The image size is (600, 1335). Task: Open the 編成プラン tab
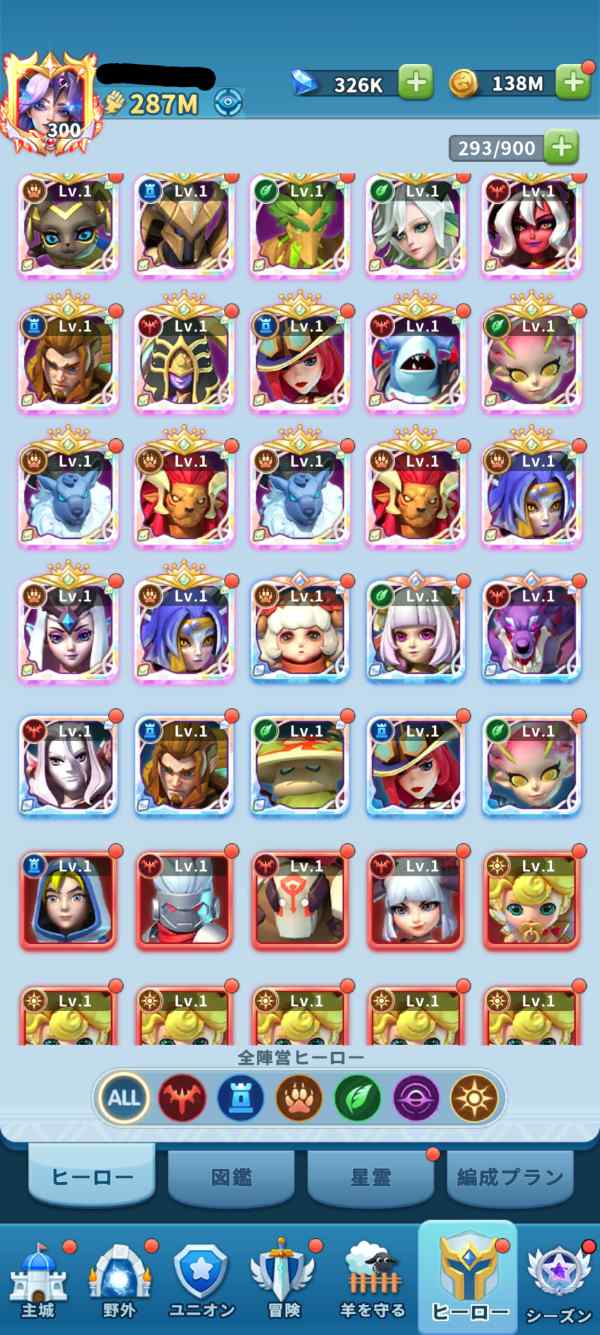[x=510, y=1178]
